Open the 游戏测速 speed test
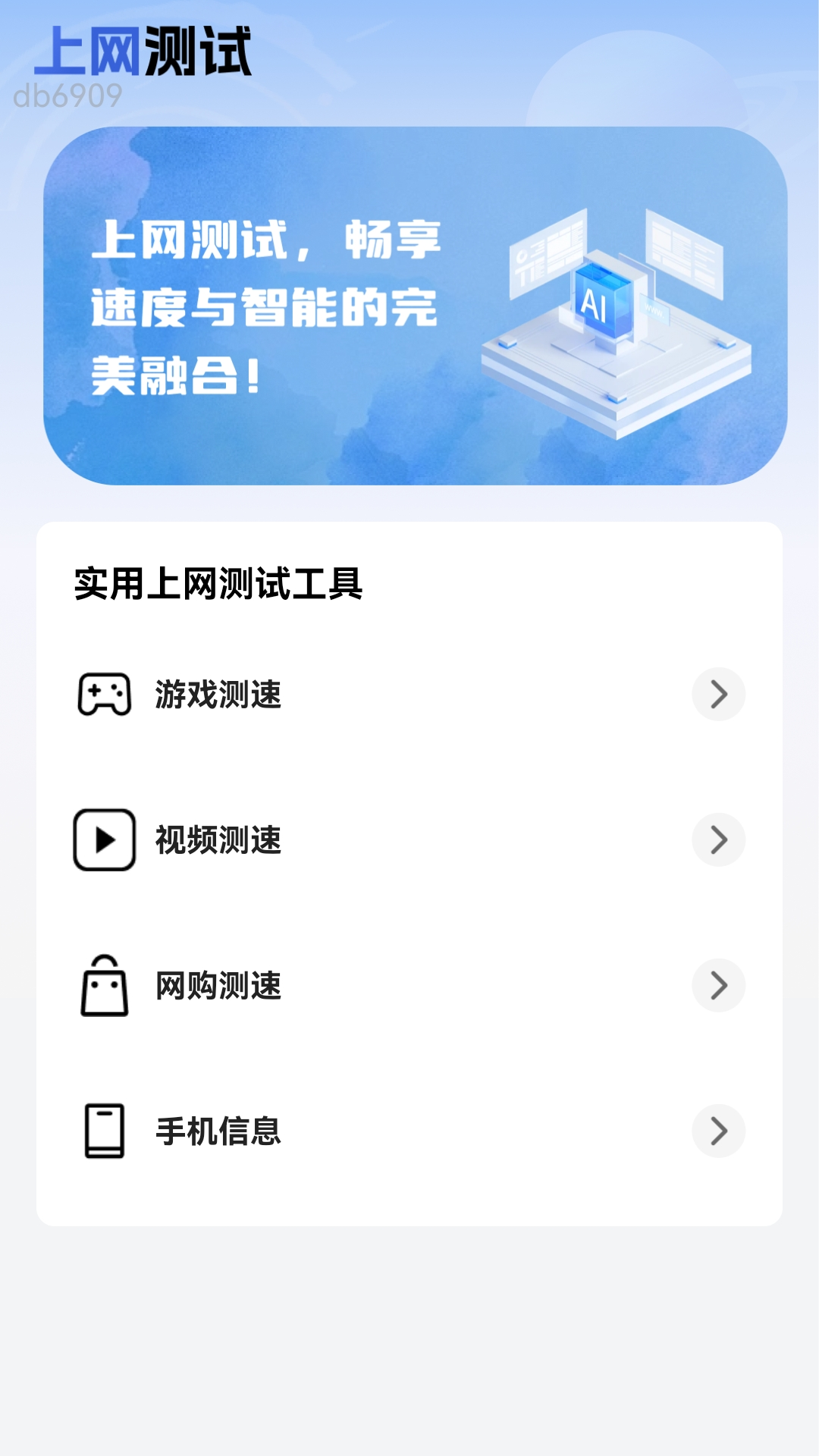Screen dimensions: 819x1456 tap(218, 694)
